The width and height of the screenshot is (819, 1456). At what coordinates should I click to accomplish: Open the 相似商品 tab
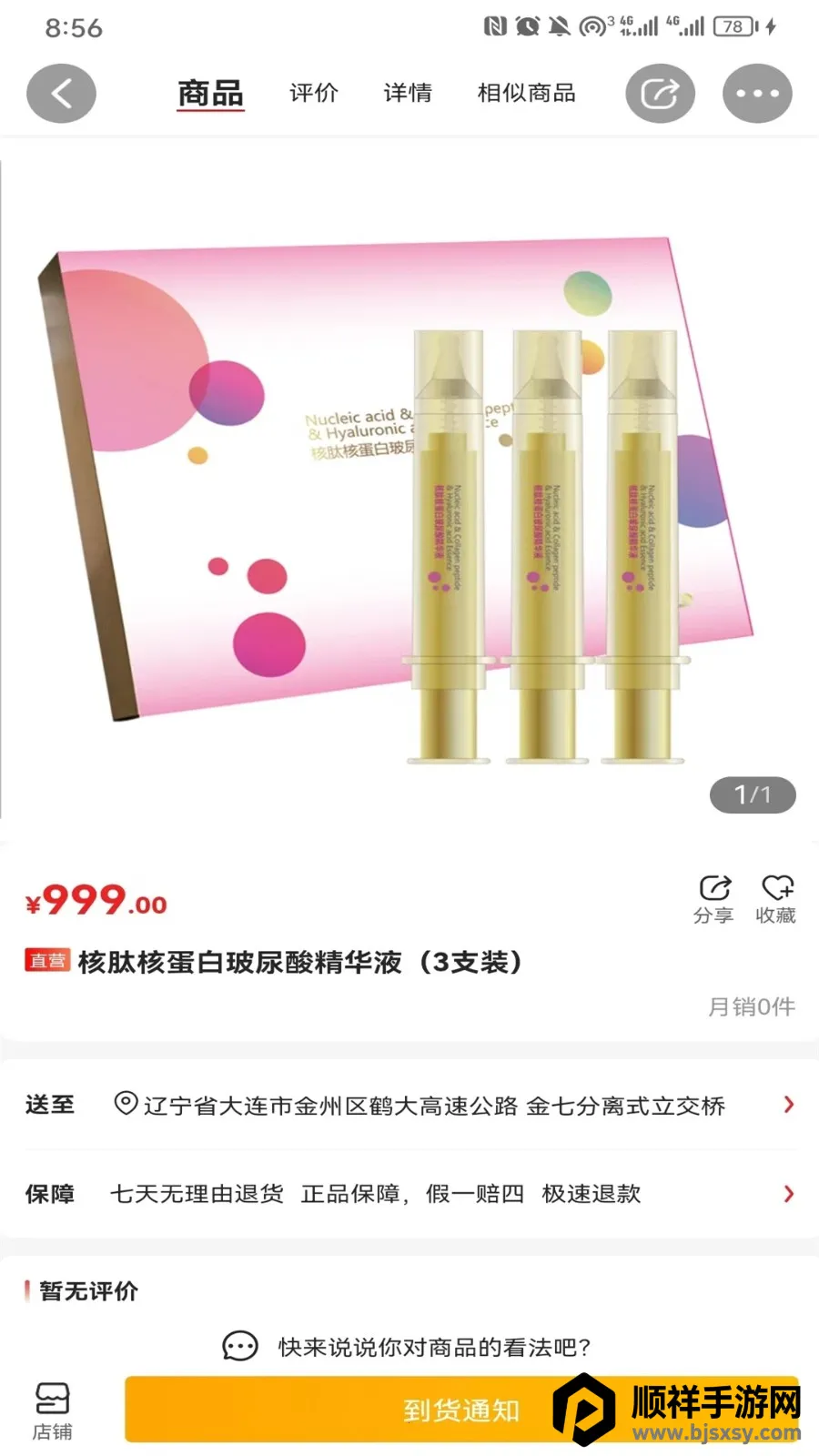pyautogui.click(x=526, y=93)
